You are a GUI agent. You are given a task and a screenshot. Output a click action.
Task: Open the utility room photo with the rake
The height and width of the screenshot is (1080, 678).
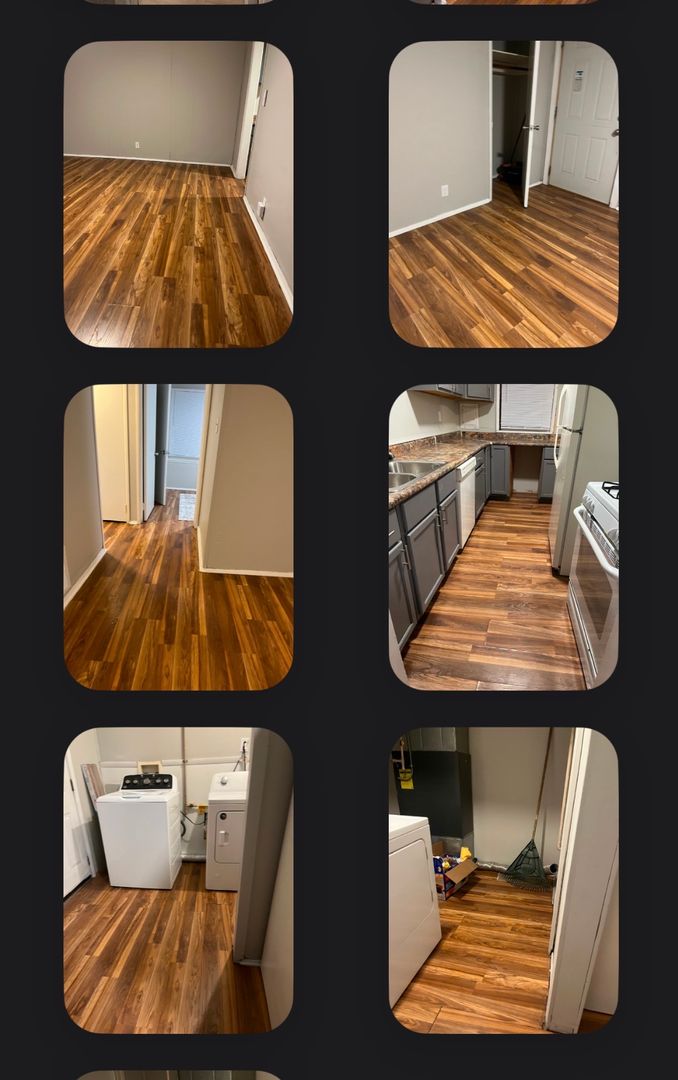click(x=503, y=880)
